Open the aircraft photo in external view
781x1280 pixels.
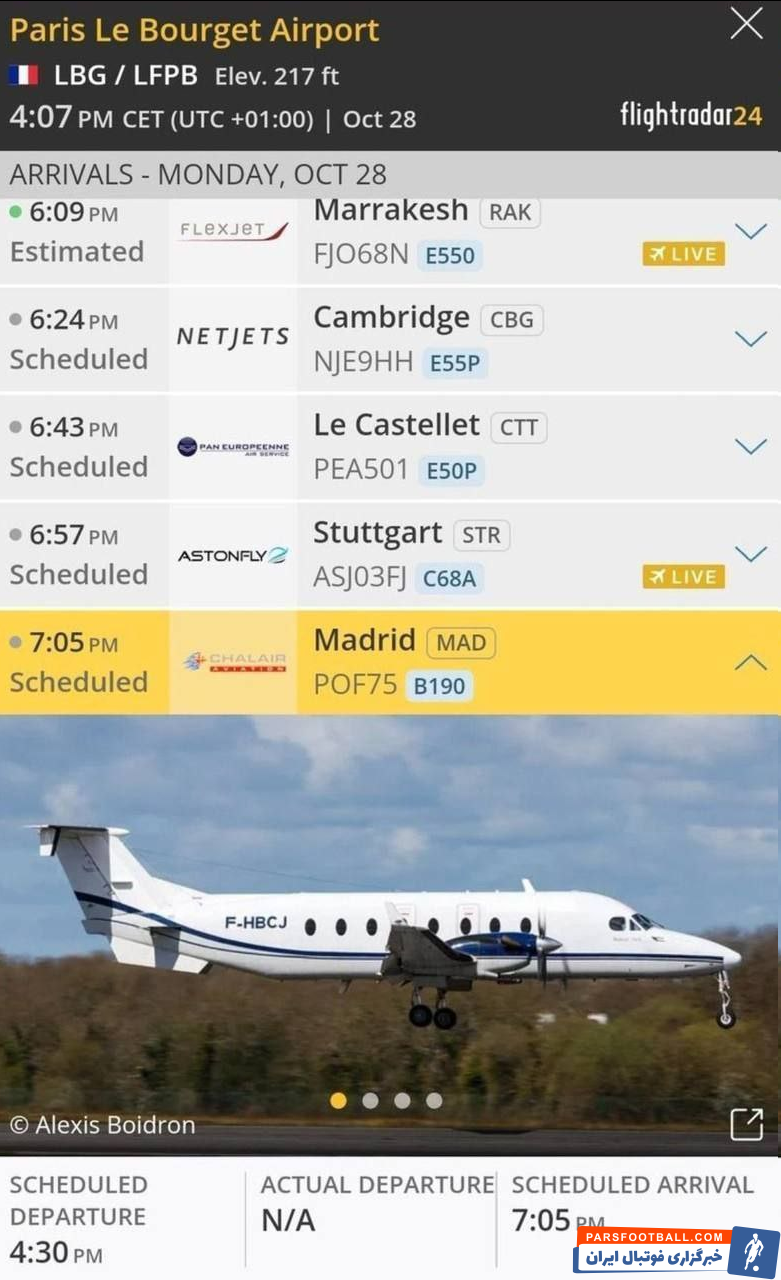tap(746, 1125)
